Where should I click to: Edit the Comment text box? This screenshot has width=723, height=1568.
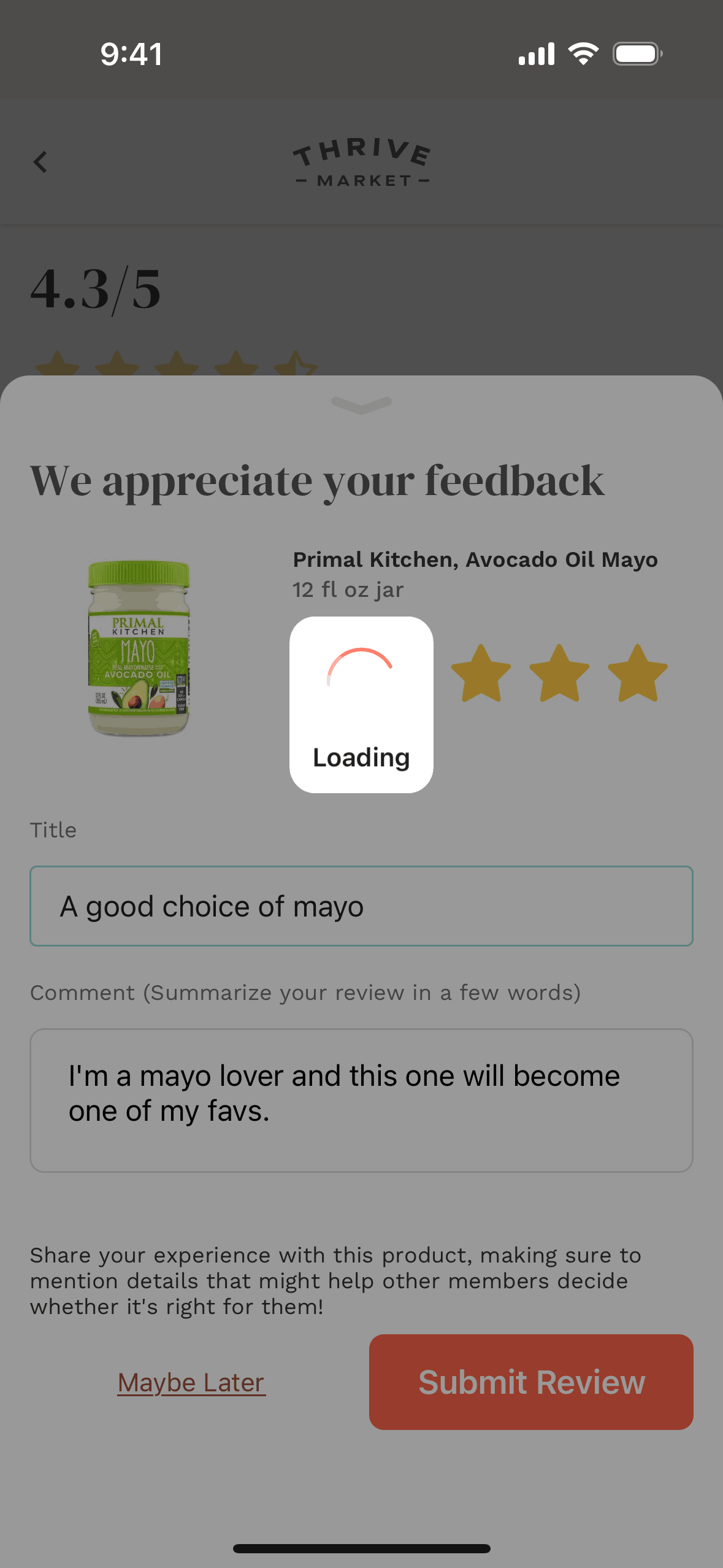point(361,1100)
